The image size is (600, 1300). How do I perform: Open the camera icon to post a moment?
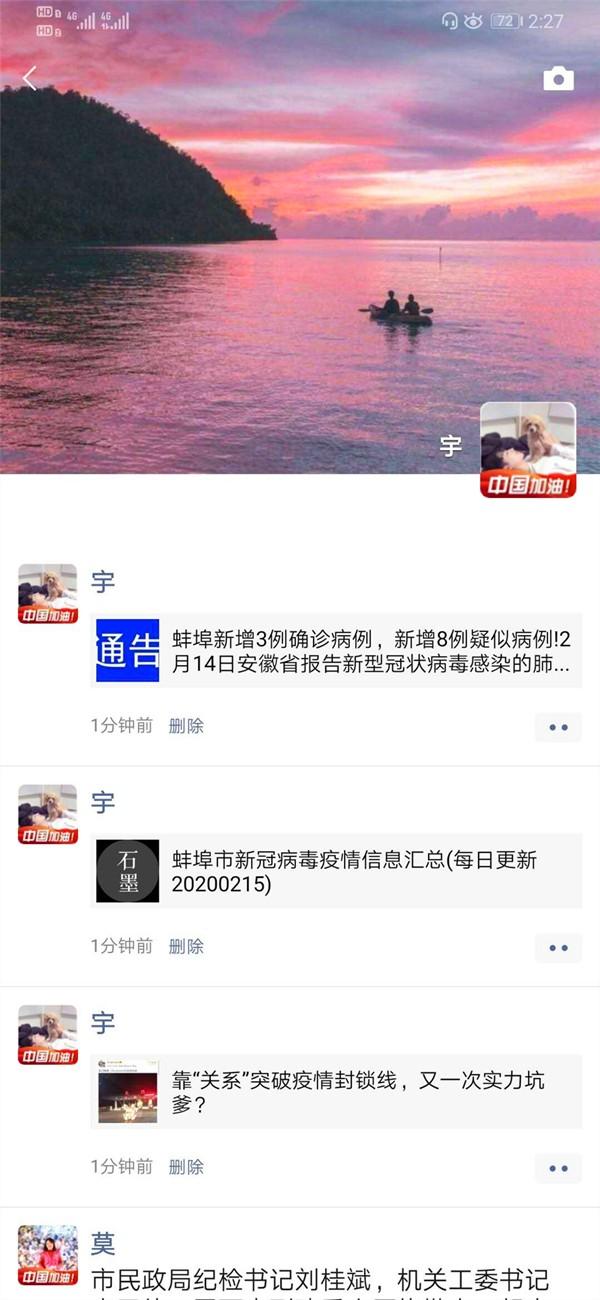[558, 79]
